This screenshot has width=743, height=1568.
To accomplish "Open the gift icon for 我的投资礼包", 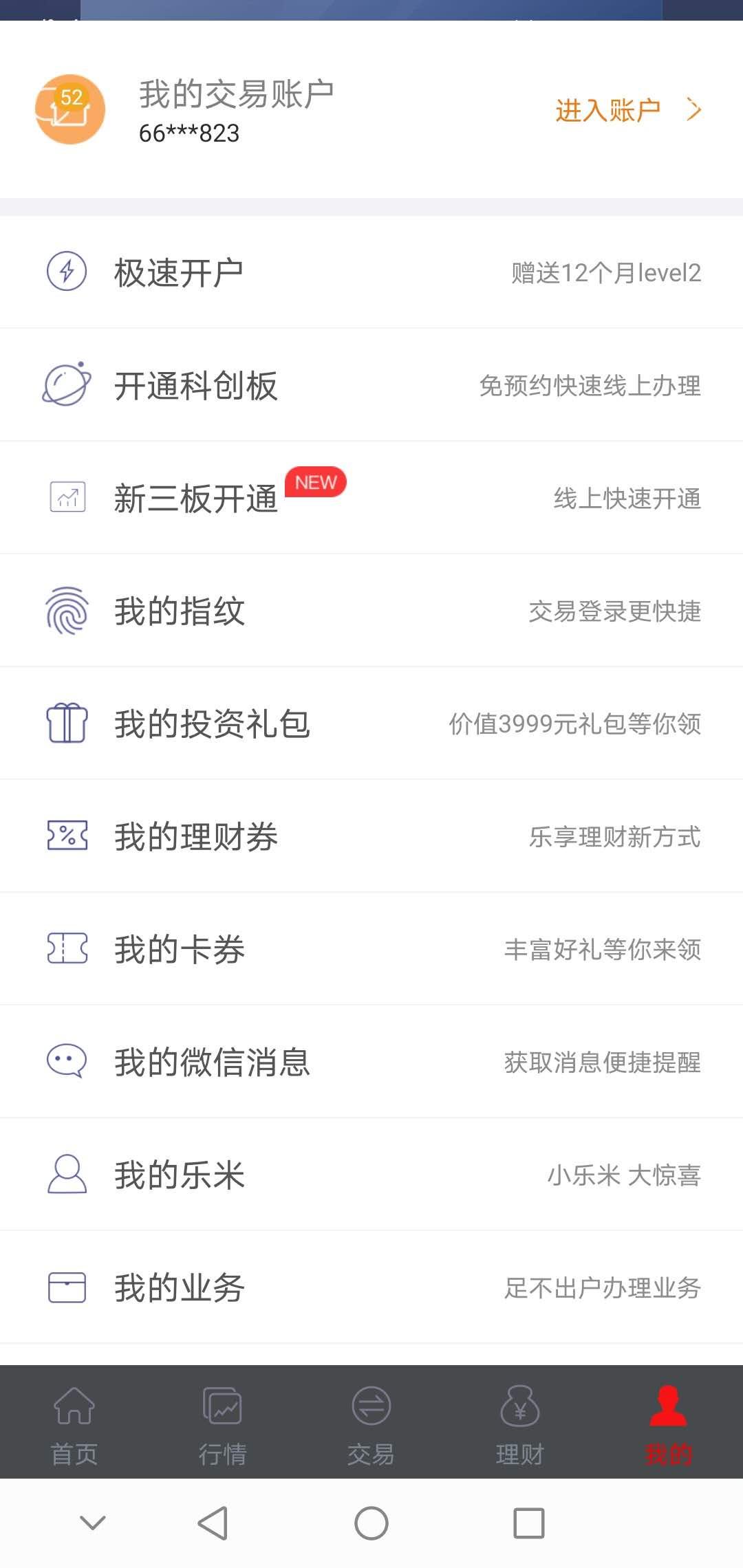I will [x=67, y=723].
